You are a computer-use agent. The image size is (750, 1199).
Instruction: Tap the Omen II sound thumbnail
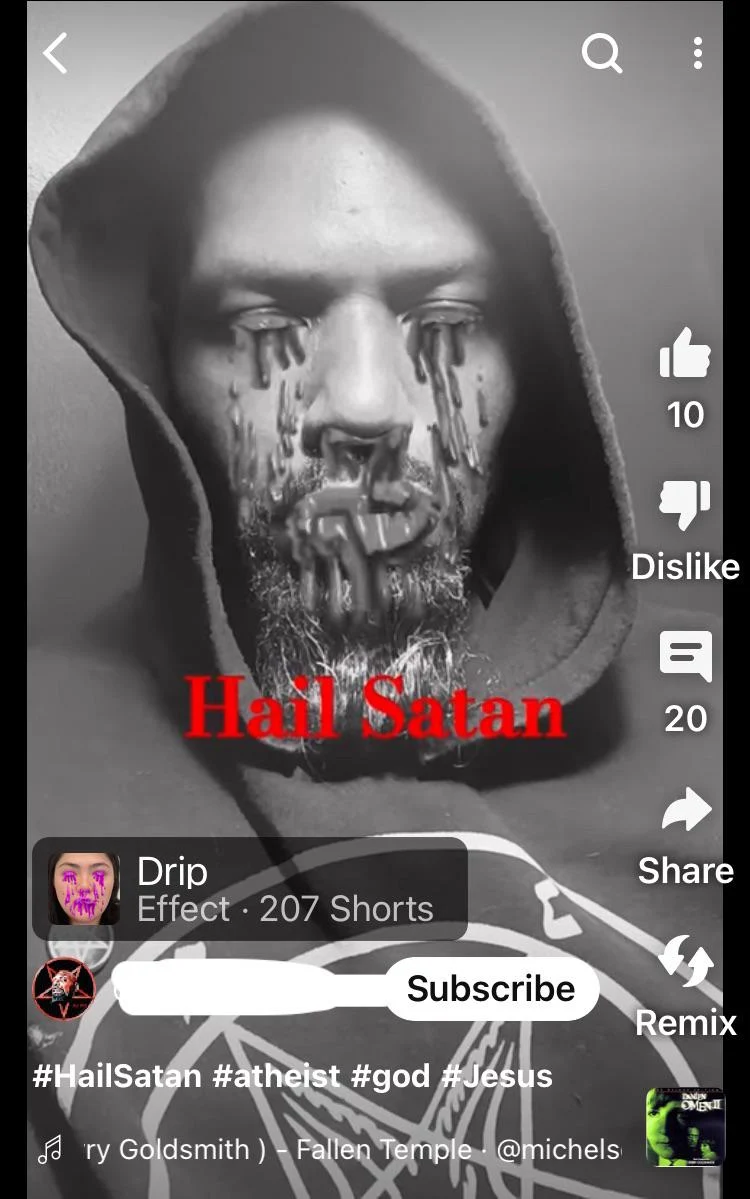click(x=685, y=1127)
